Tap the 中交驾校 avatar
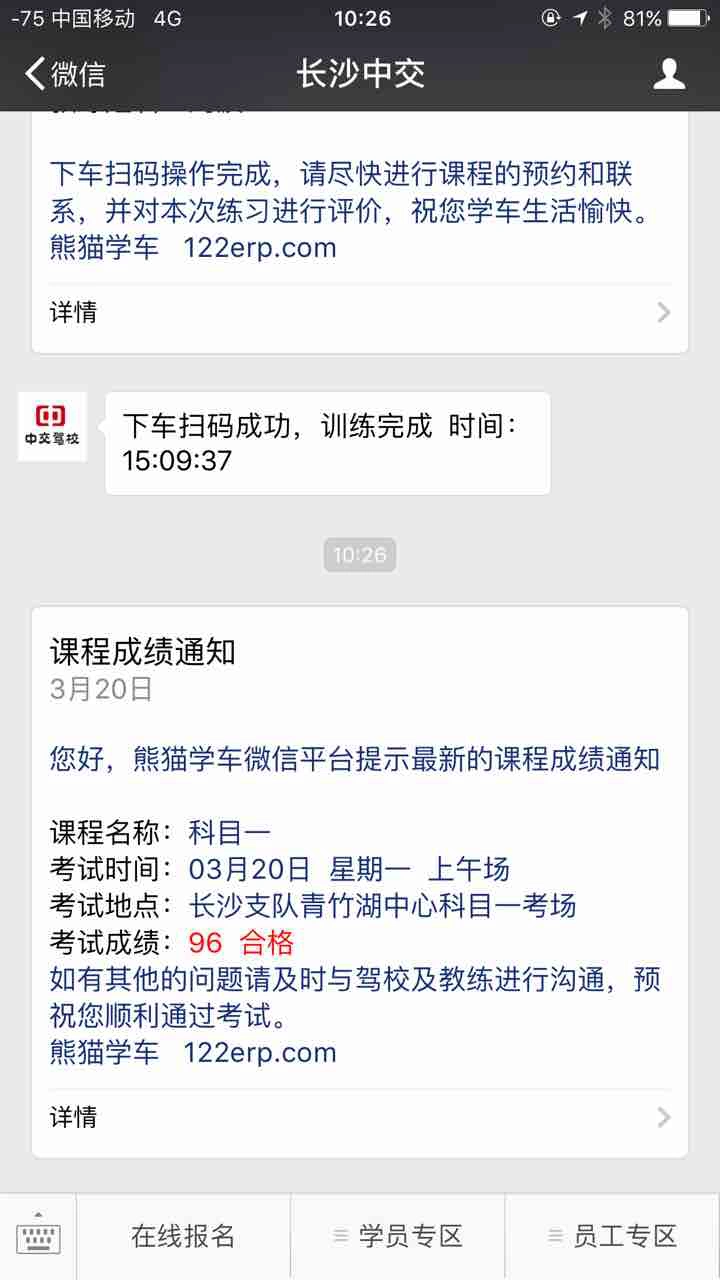Image resolution: width=720 pixels, height=1280 pixels. coord(52,426)
